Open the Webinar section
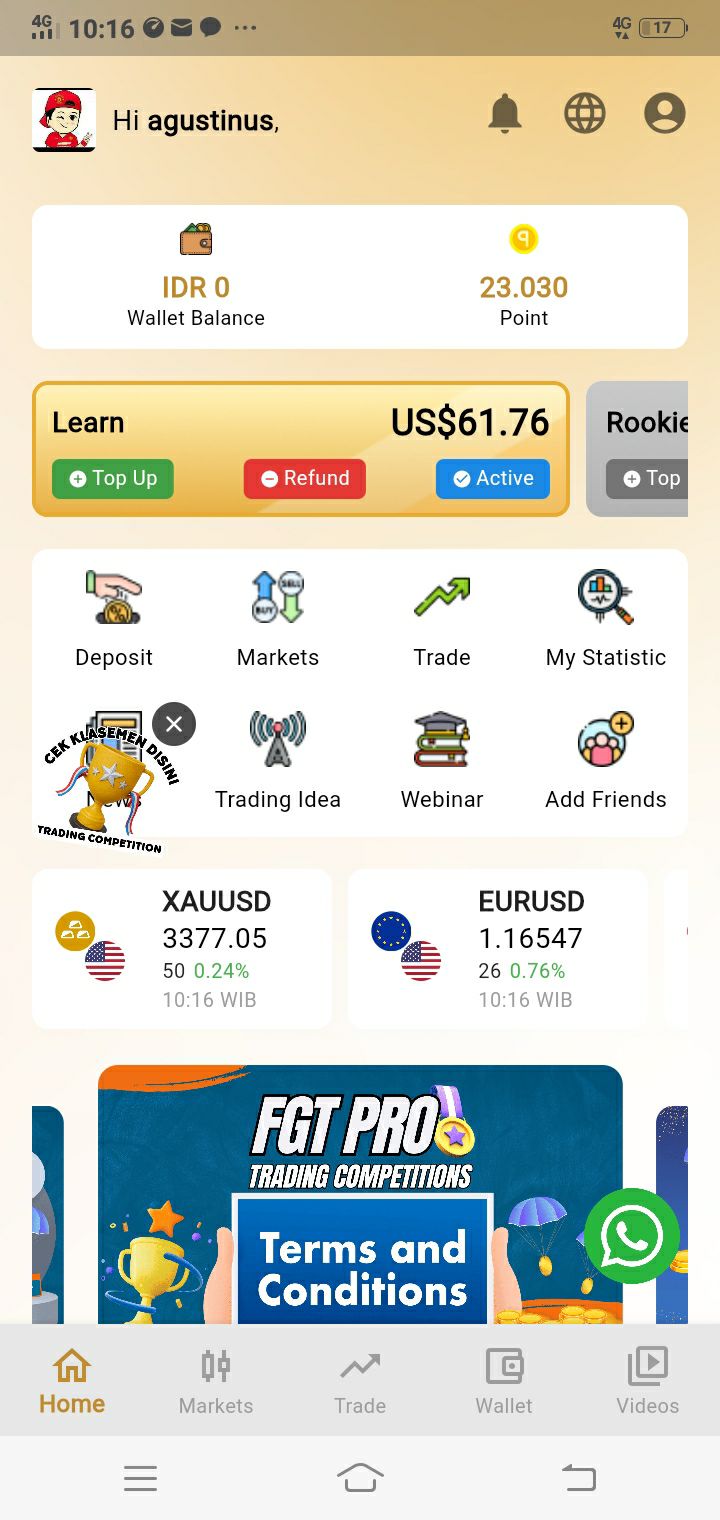Viewport: 720px width, 1520px height. click(442, 760)
